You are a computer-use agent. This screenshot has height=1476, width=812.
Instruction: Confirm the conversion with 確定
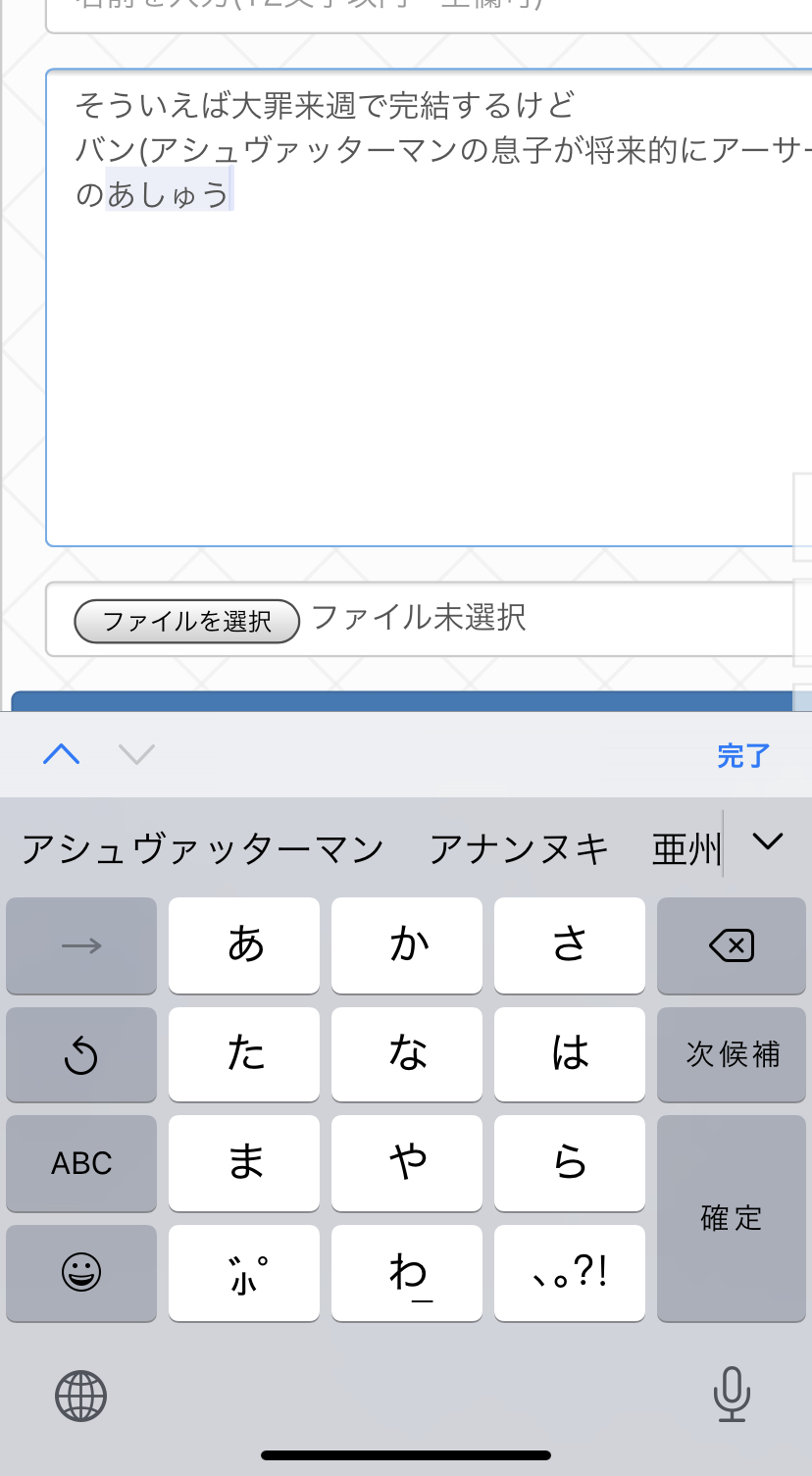pyautogui.click(x=732, y=1218)
